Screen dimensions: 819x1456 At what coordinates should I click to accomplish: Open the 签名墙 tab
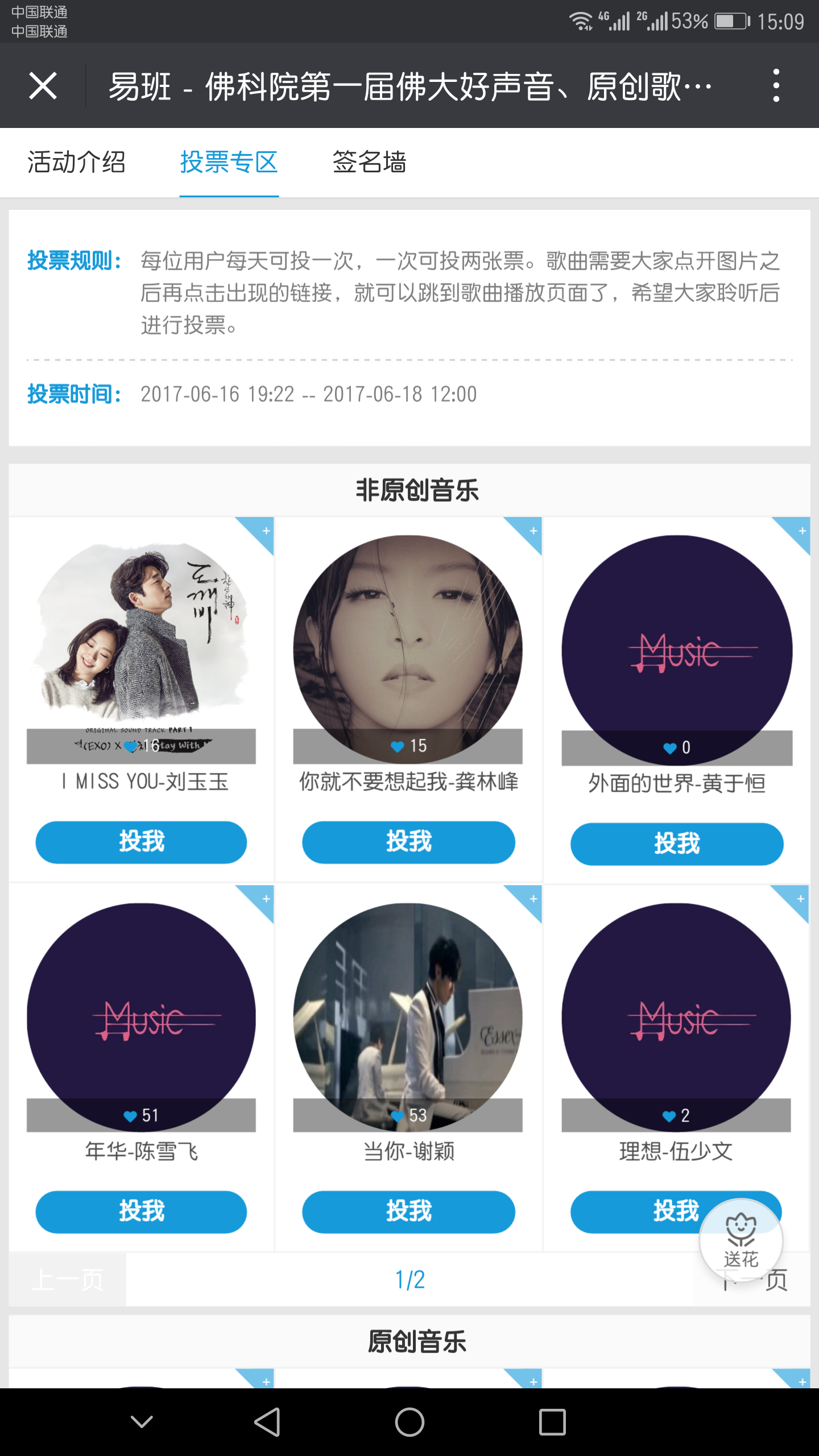(369, 162)
